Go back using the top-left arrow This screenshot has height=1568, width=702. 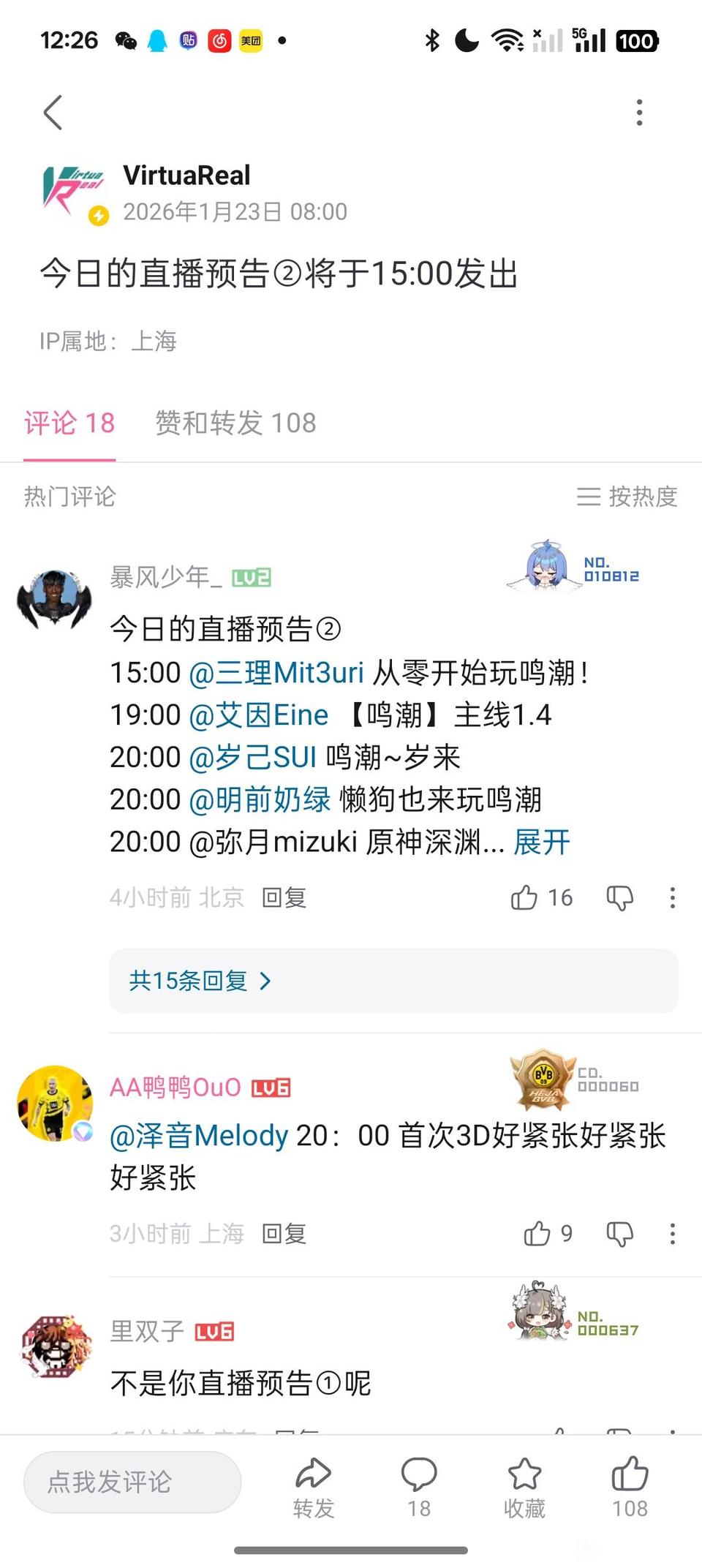(53, 113)
